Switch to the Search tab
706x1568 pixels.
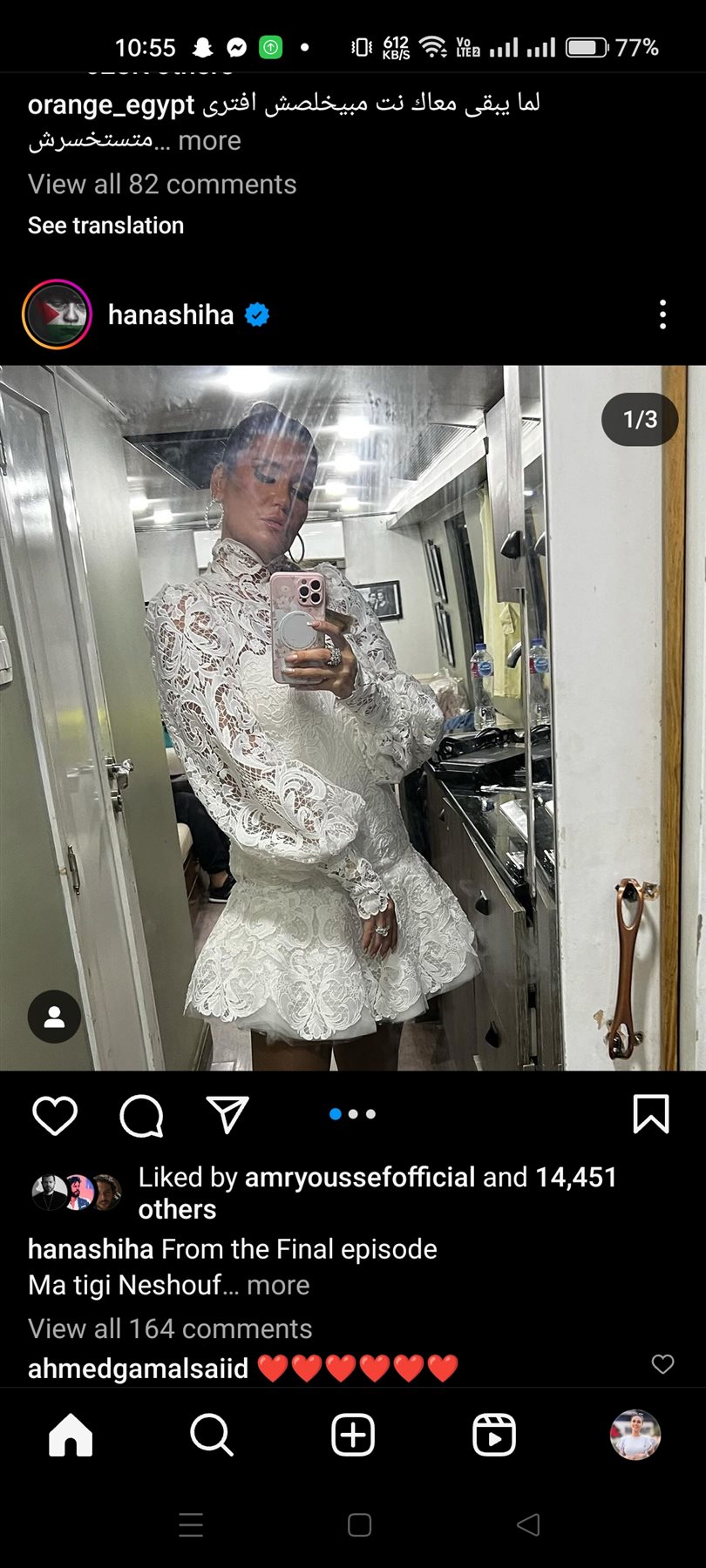(x=212, y=1435)
